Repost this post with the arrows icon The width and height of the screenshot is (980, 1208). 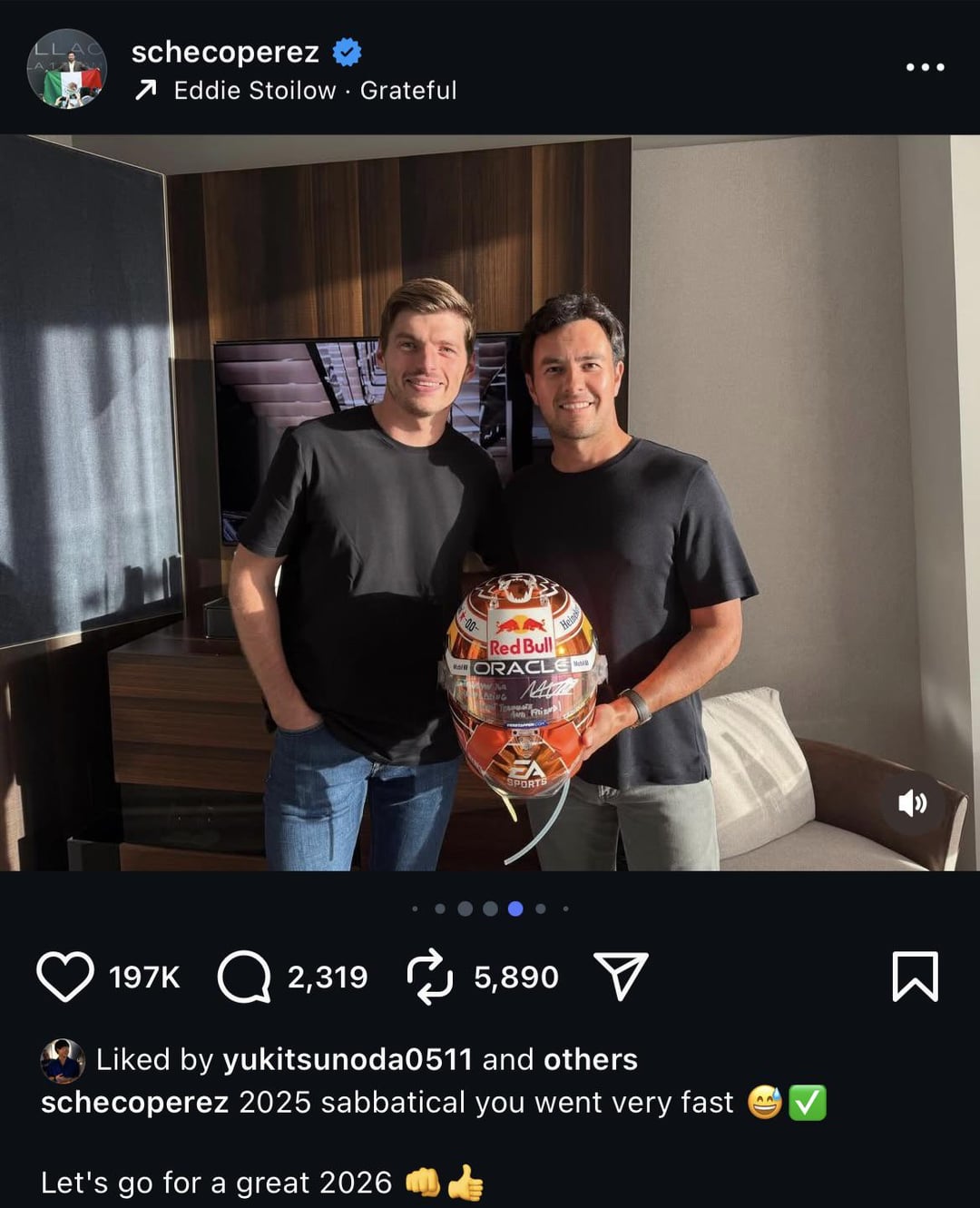(x=429, y=977)
